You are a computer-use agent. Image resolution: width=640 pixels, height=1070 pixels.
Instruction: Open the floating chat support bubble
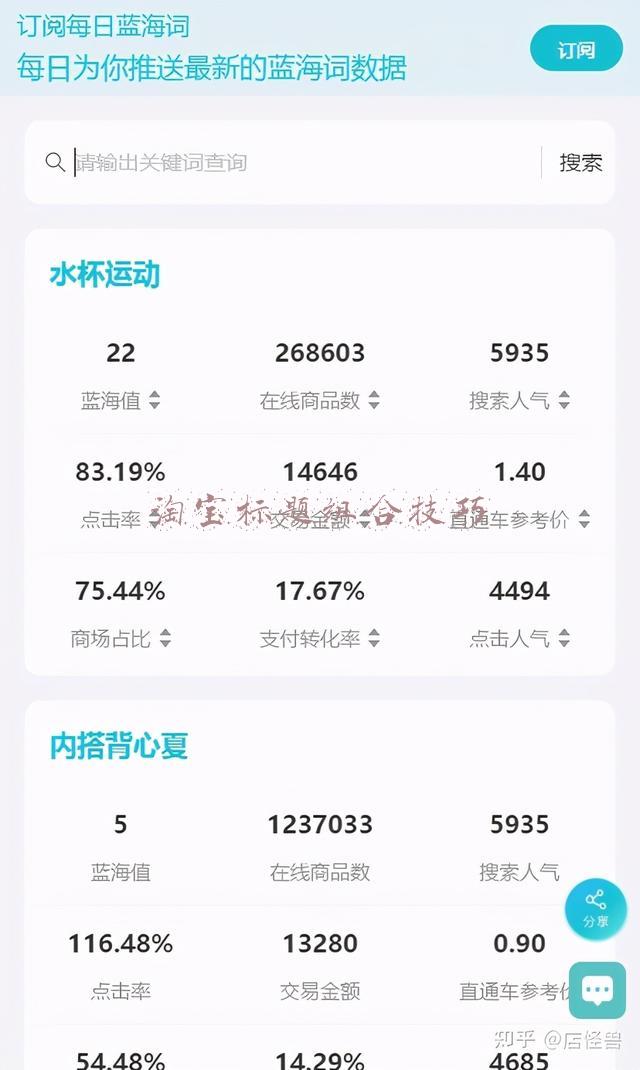point(598,990)
